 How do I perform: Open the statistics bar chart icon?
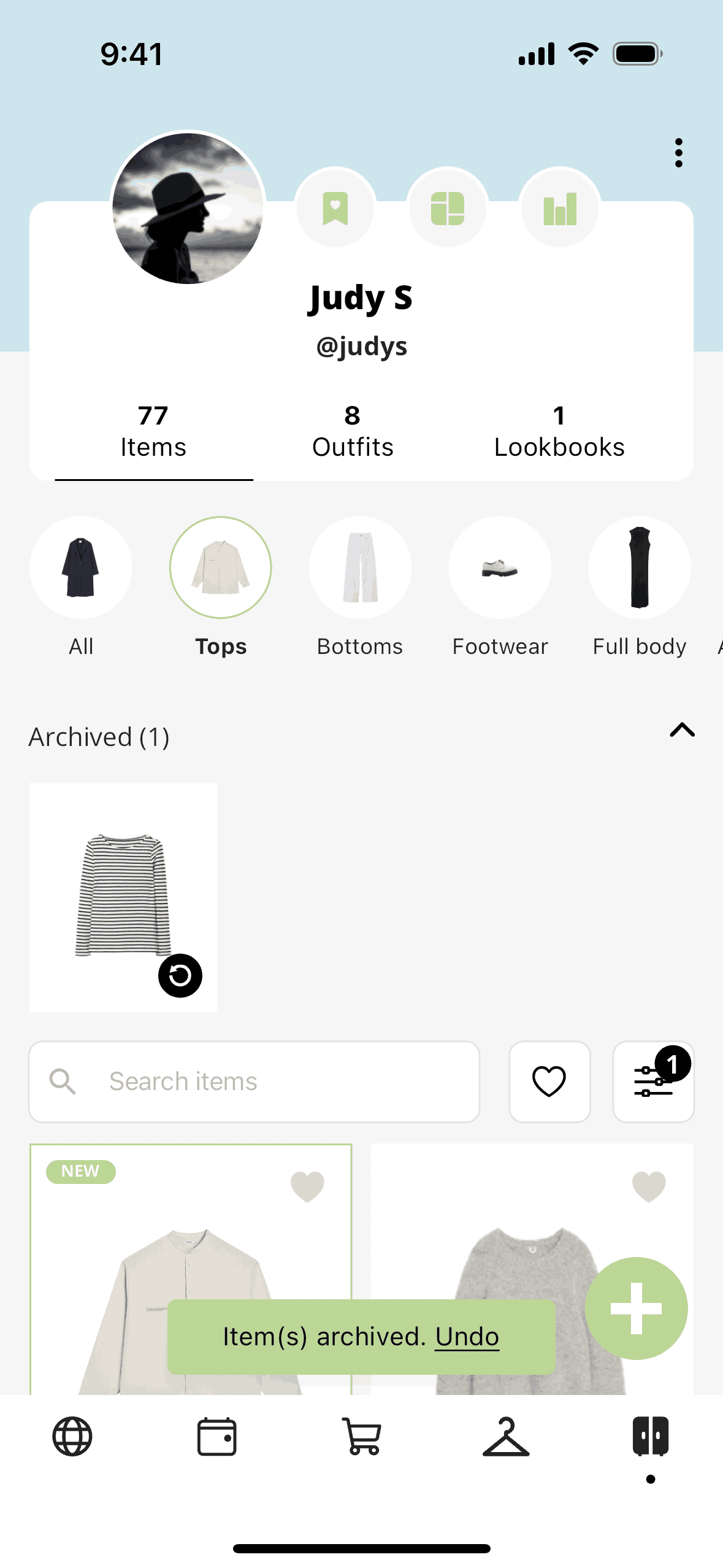pos(559,209)
